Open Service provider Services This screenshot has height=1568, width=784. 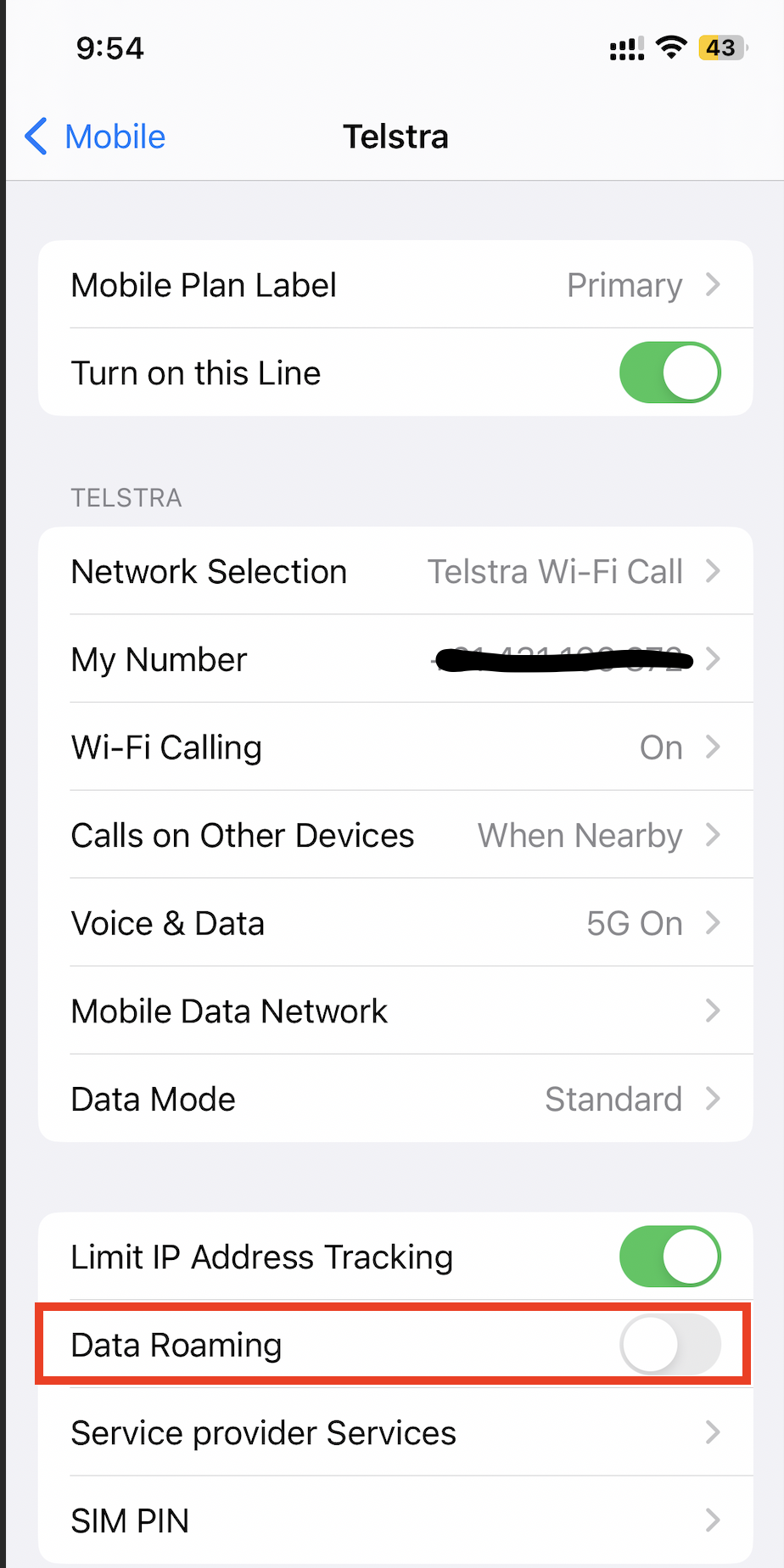point(395,1433)
